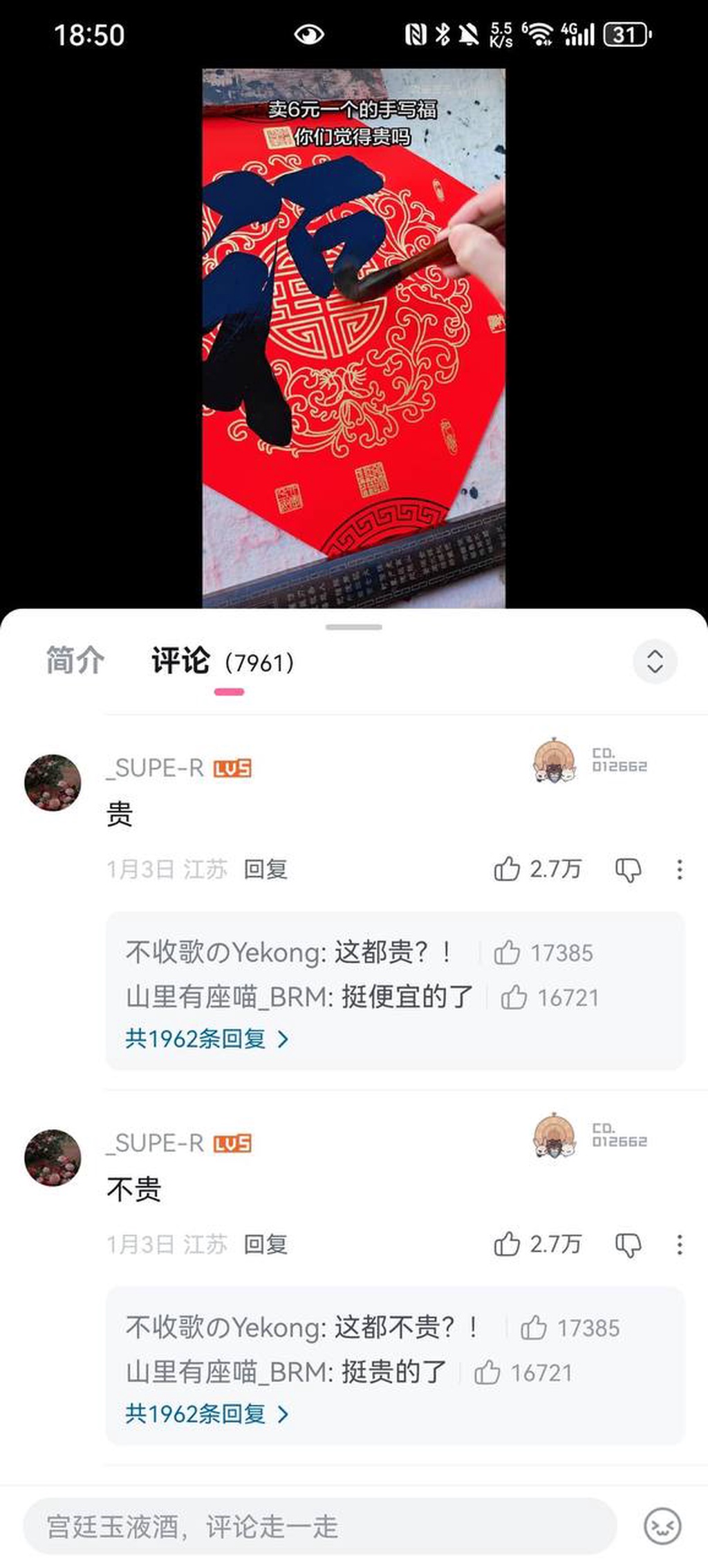Like the comment saying 贵

(507, 869)
